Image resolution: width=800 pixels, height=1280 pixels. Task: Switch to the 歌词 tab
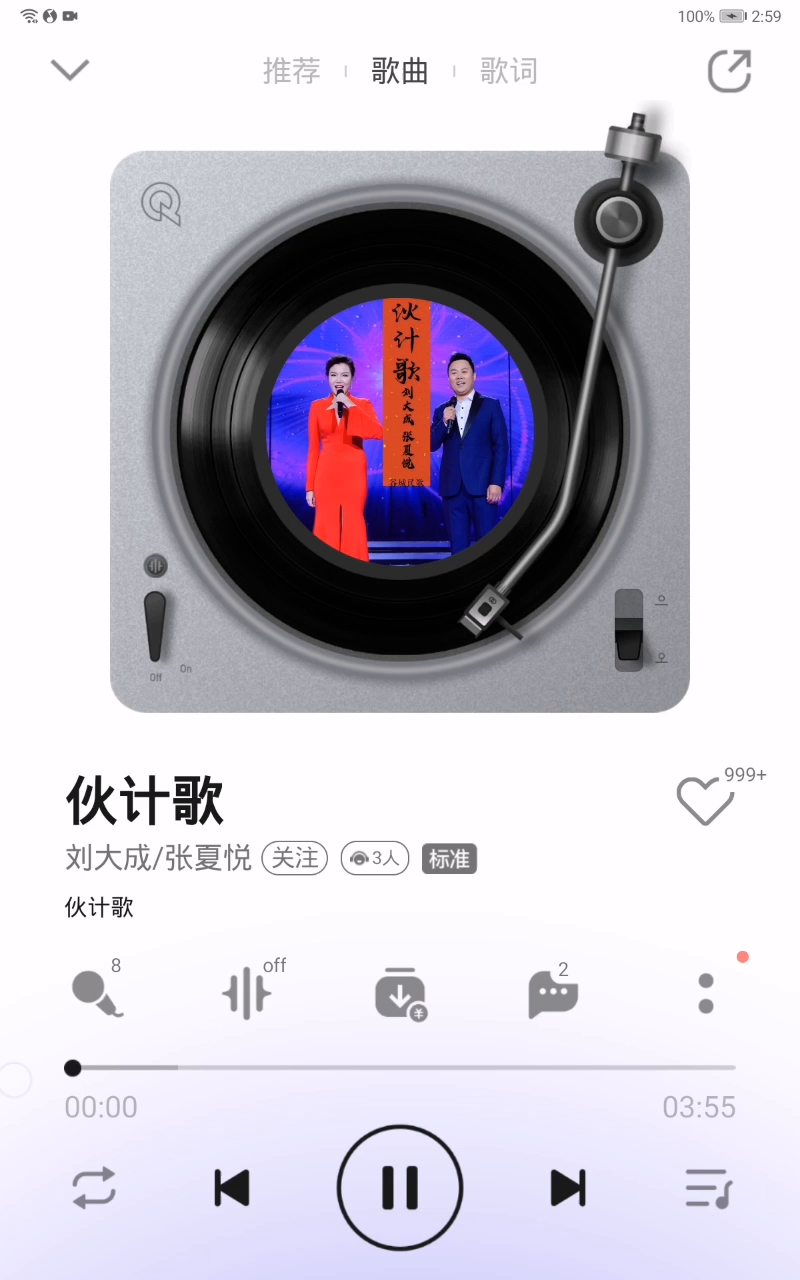(x=508, y=71)
